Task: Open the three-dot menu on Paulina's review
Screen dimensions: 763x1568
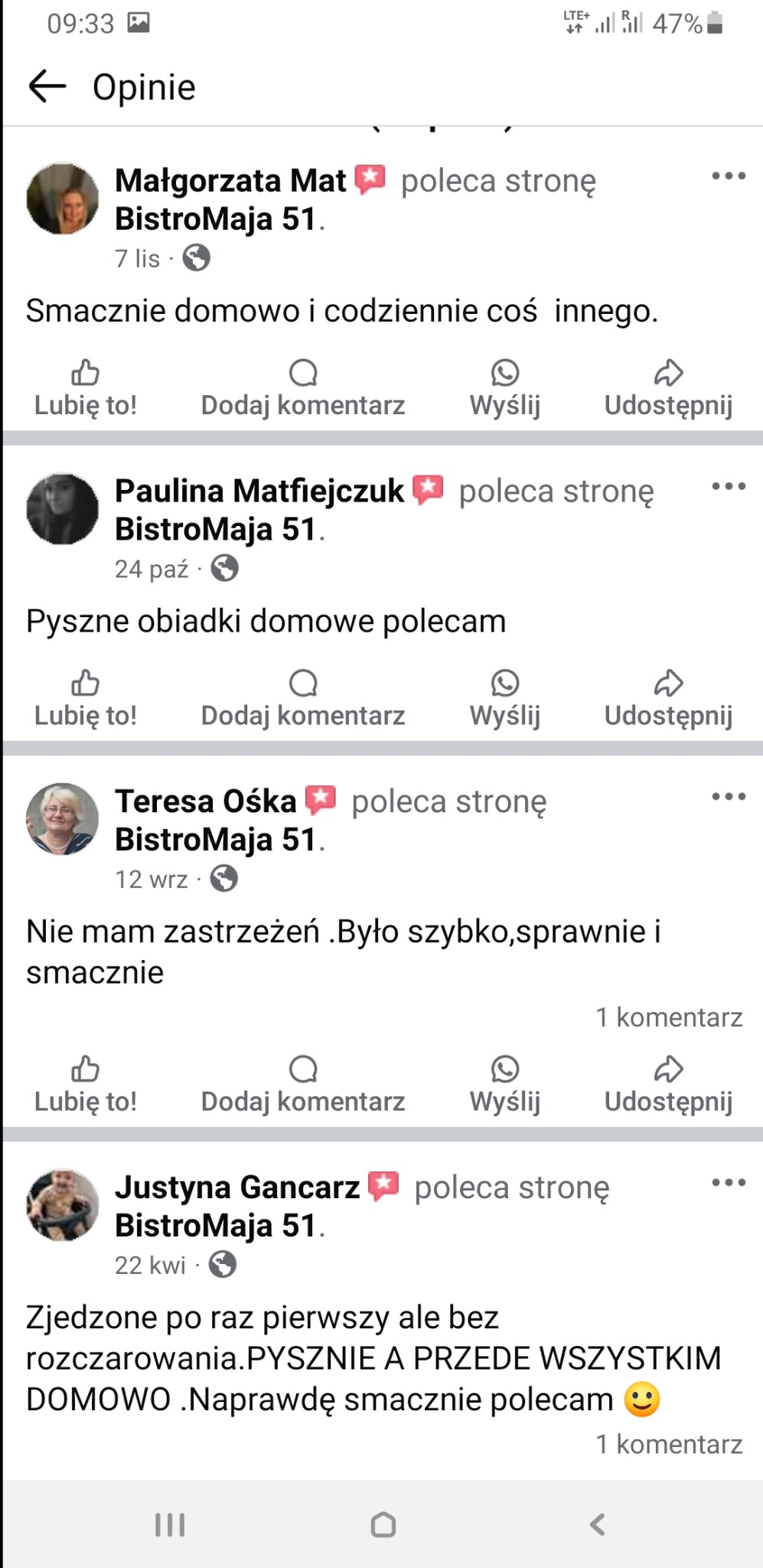Action: click(729, 486)
